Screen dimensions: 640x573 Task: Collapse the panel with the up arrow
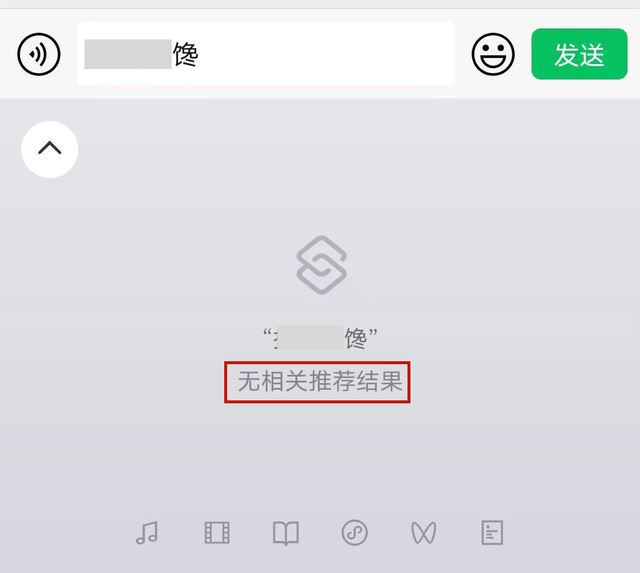tap(50, 149)
